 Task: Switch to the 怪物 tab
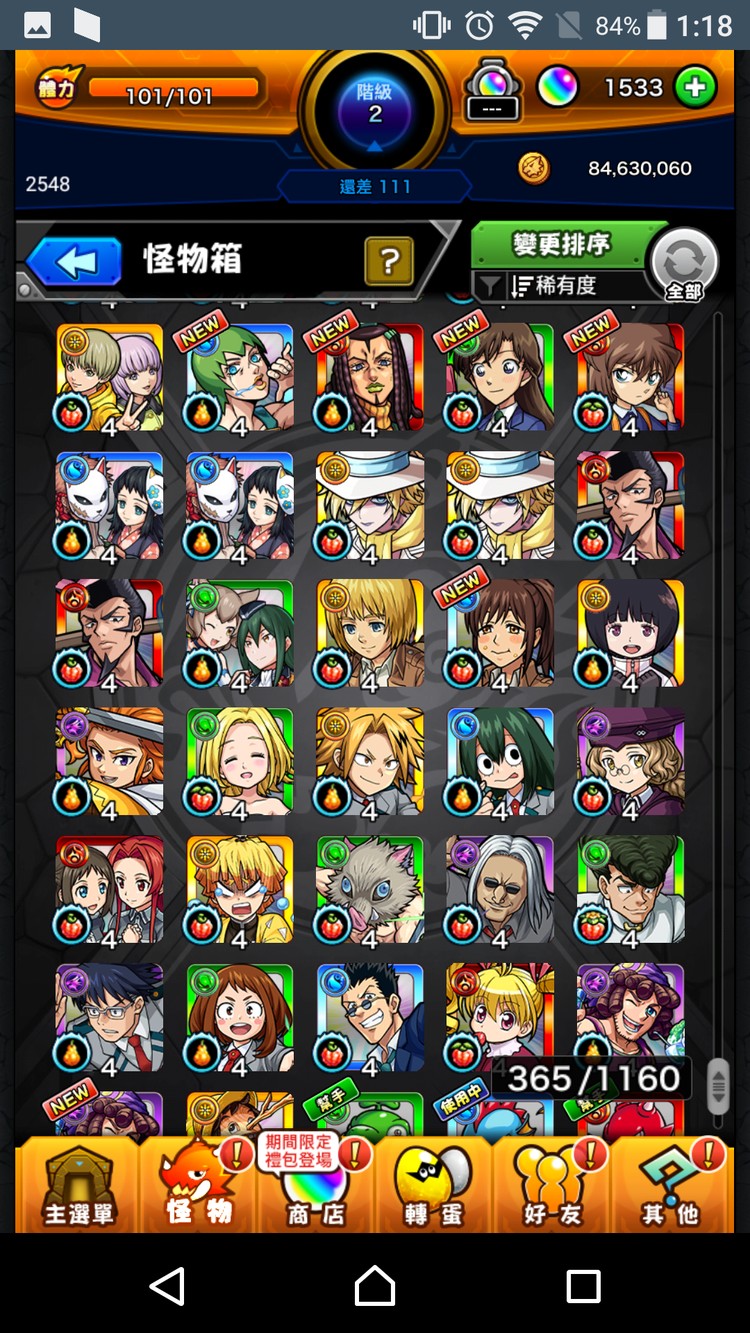coord(198,1186)
